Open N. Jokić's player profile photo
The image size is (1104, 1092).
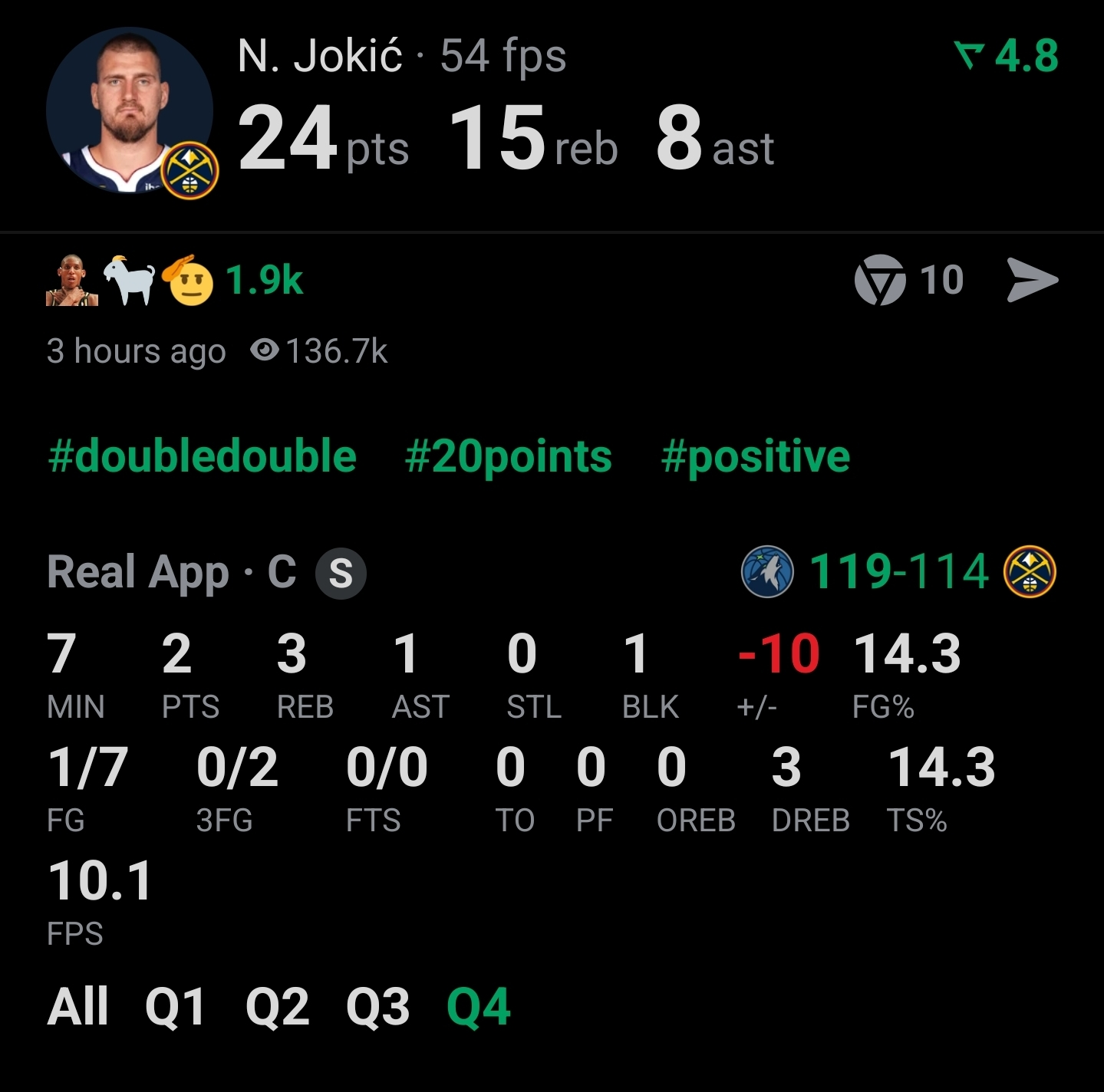(130, 110)
